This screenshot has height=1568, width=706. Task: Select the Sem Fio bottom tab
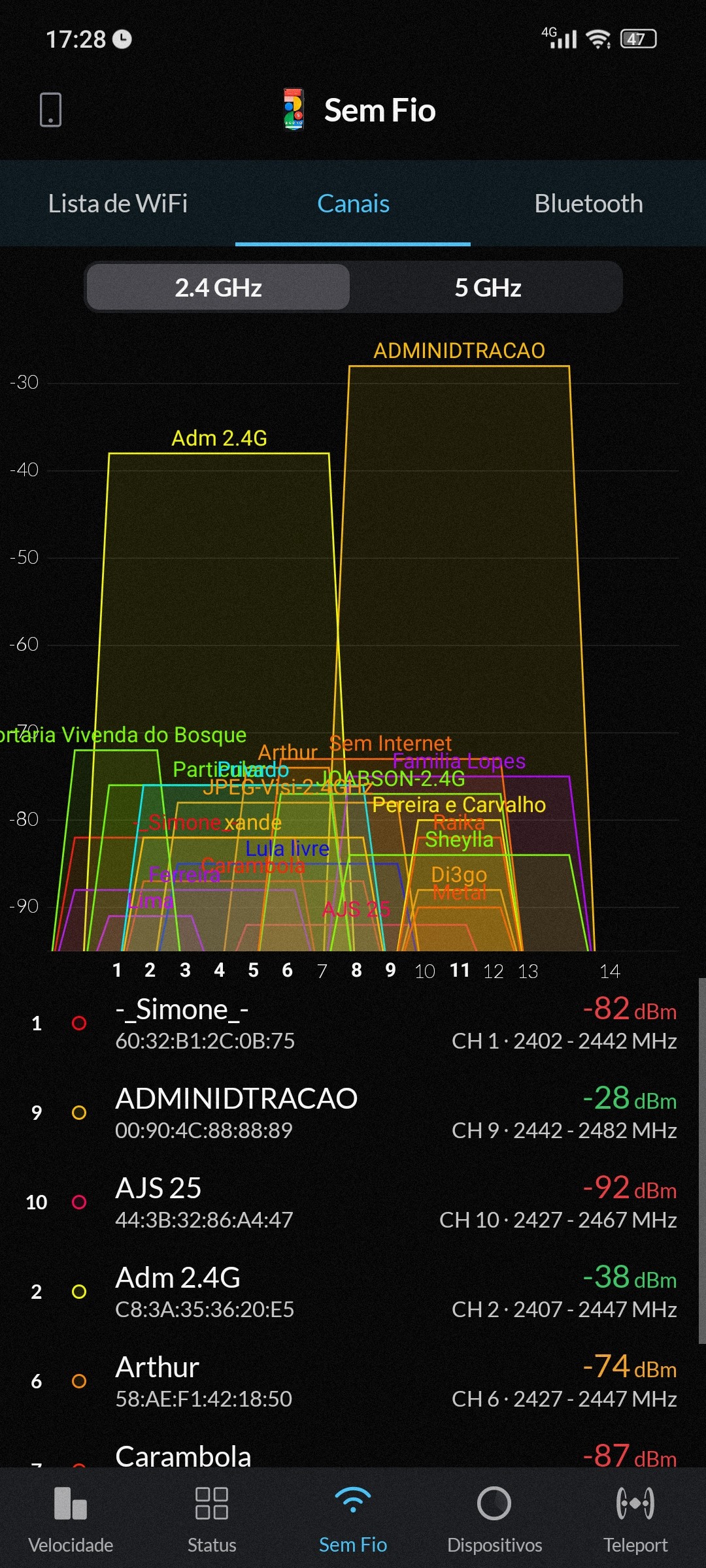[353, 1518]
